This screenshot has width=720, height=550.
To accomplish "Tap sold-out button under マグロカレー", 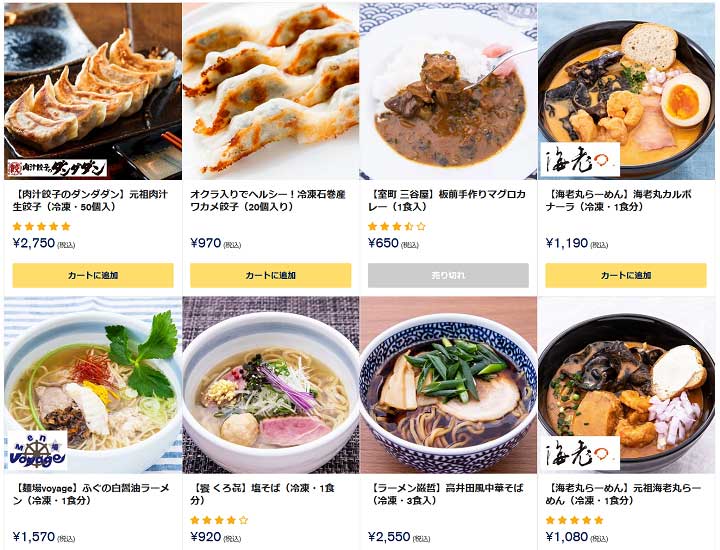I will pos(448,275).
